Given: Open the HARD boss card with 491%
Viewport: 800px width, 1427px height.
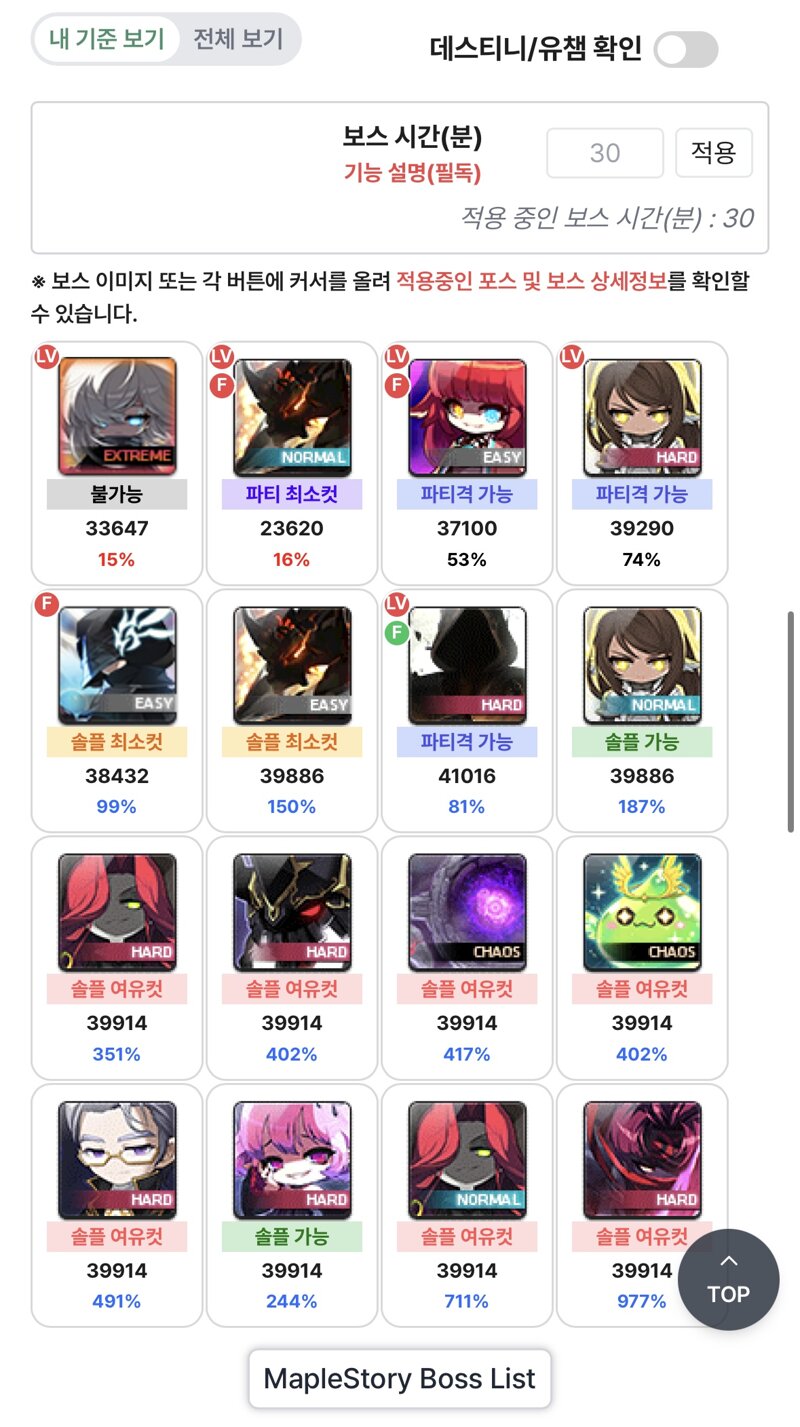Looking at the screenshot, I should tap(117, 1205).
